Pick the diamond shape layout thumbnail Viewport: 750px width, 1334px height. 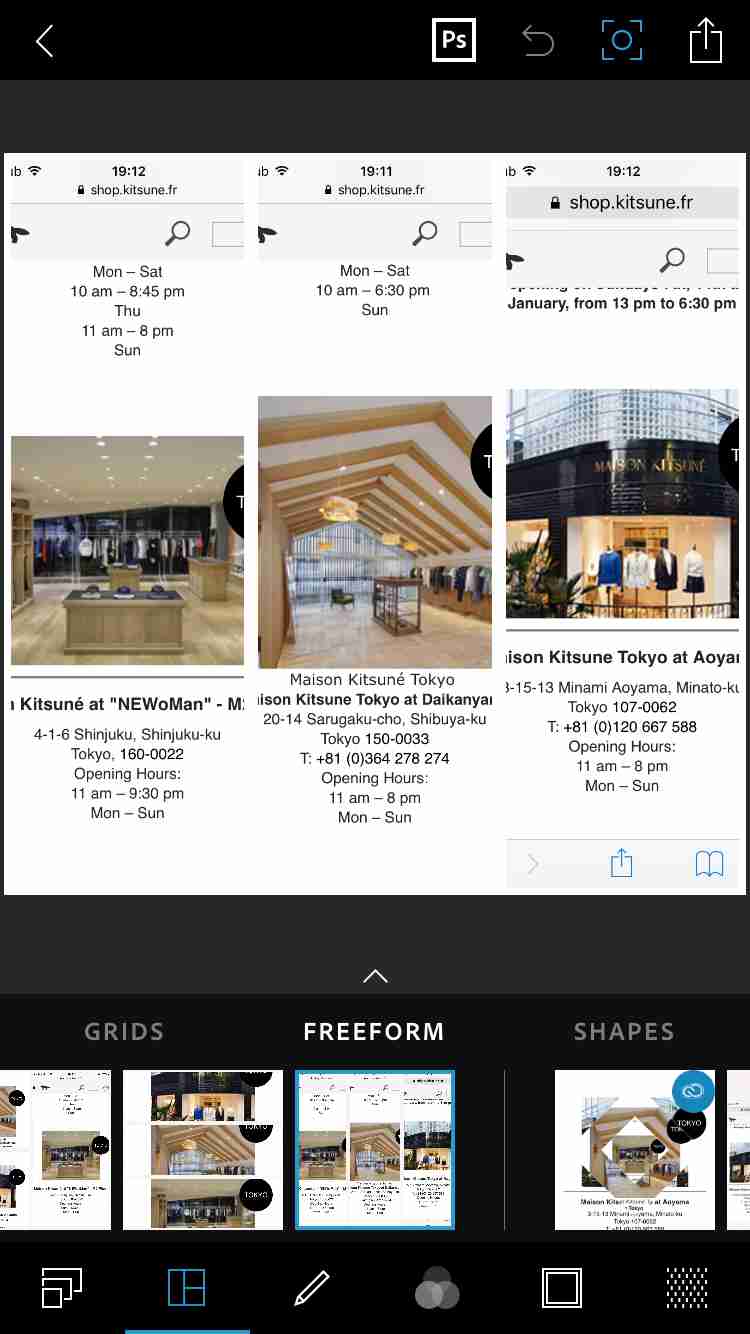tap(635, 1150)
